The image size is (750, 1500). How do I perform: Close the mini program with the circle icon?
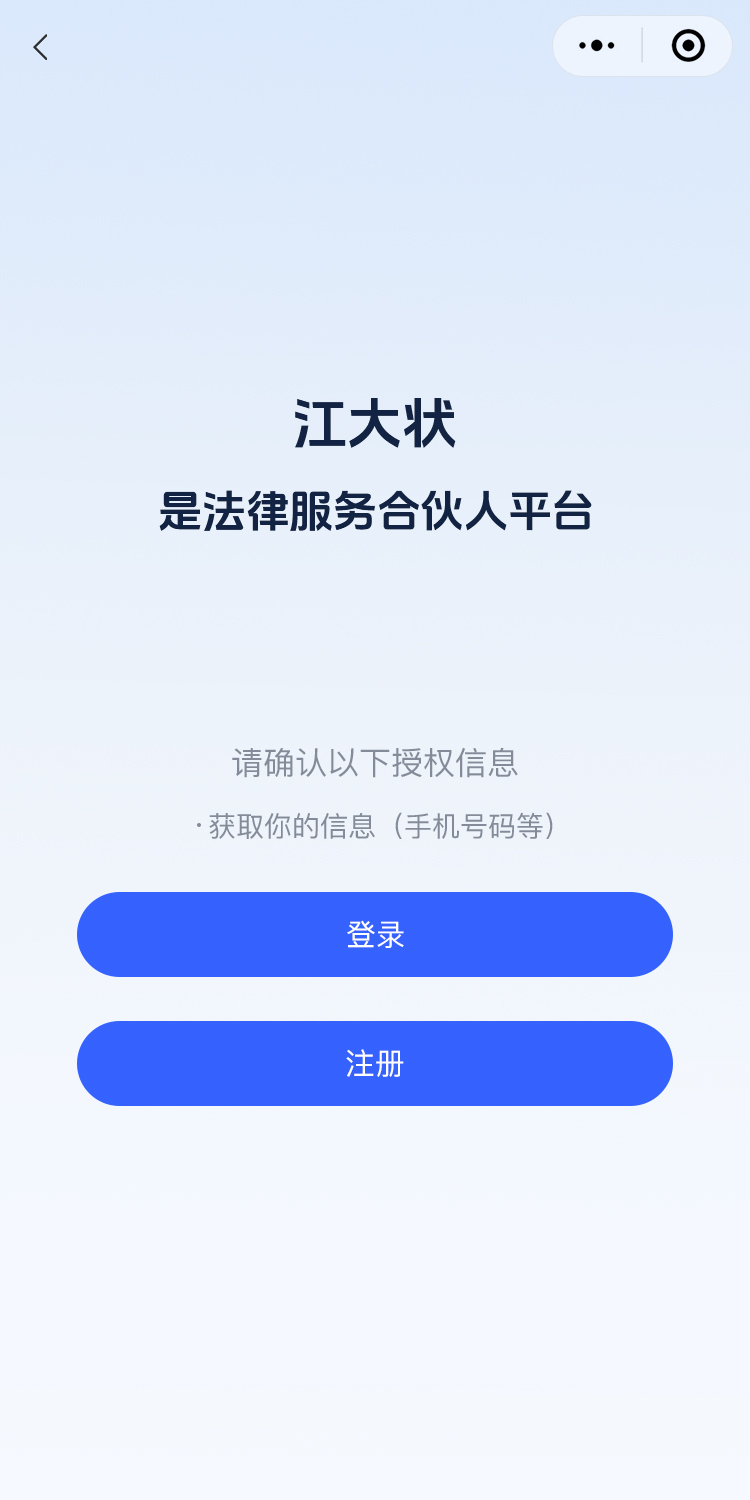click(x=688, y=46)
